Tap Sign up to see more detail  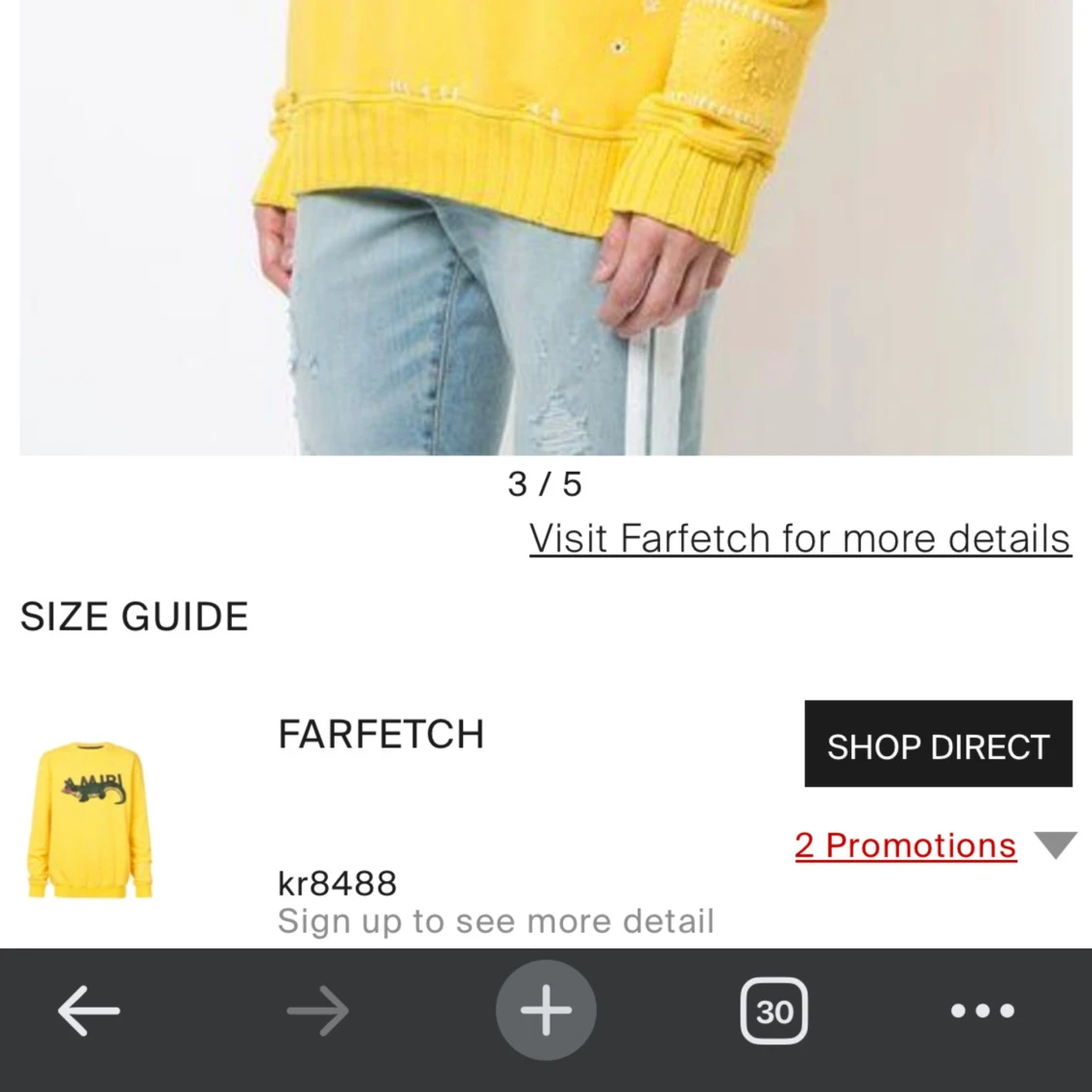495,920
